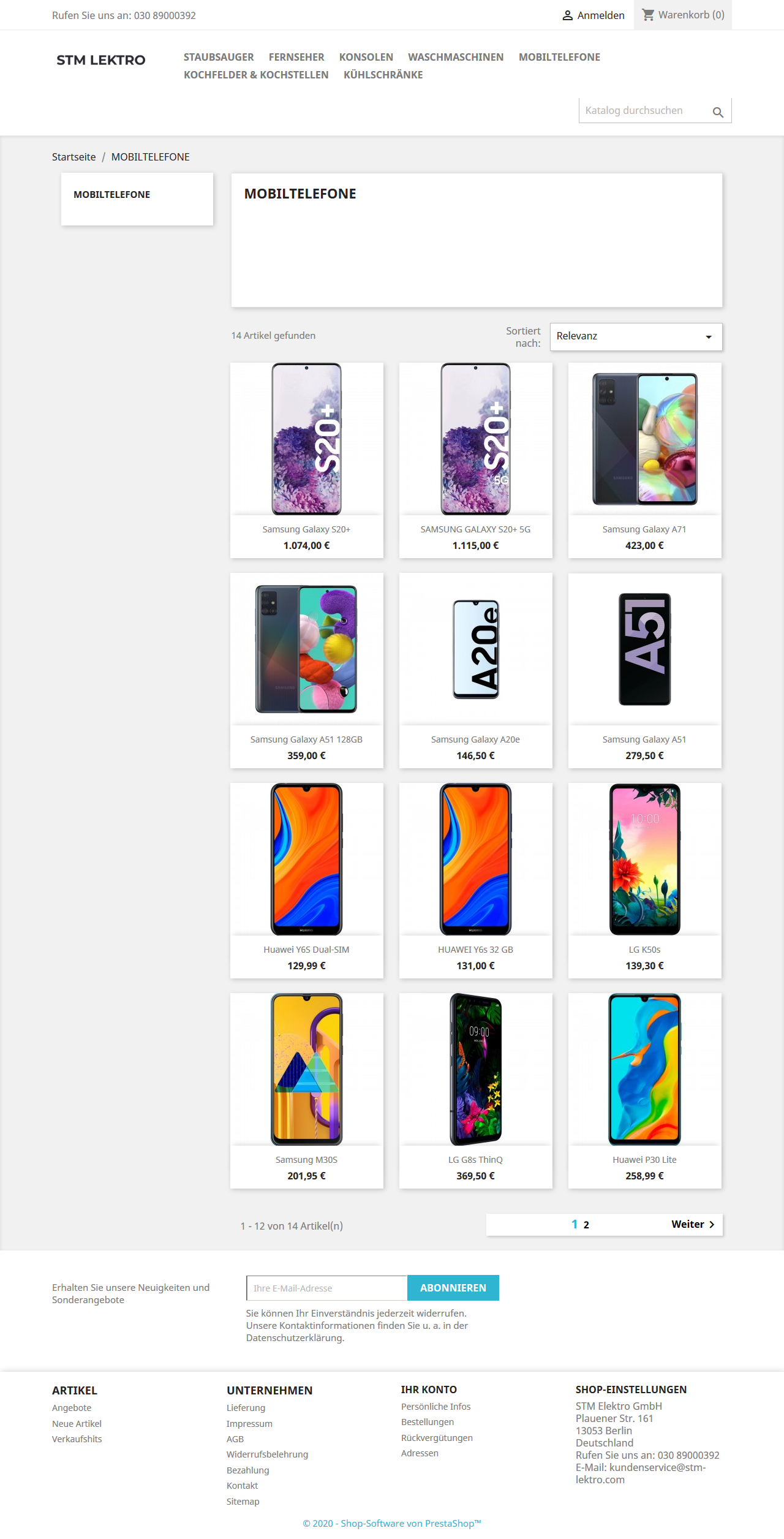Screen dimensions: 784x1539
Task: Tap Weiter to see next page
Action: [693, 1224]
